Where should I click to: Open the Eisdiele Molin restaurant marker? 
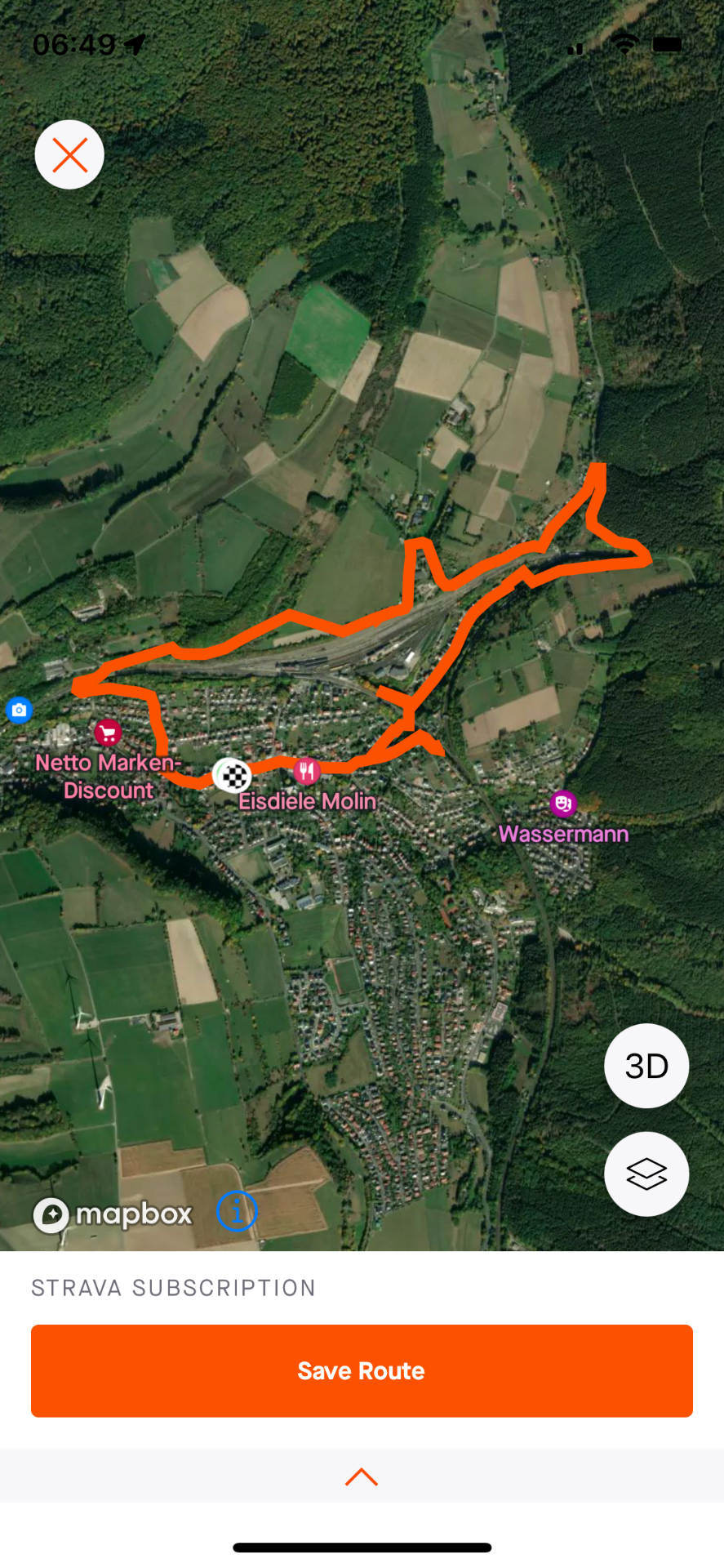(x=307, y=770)
